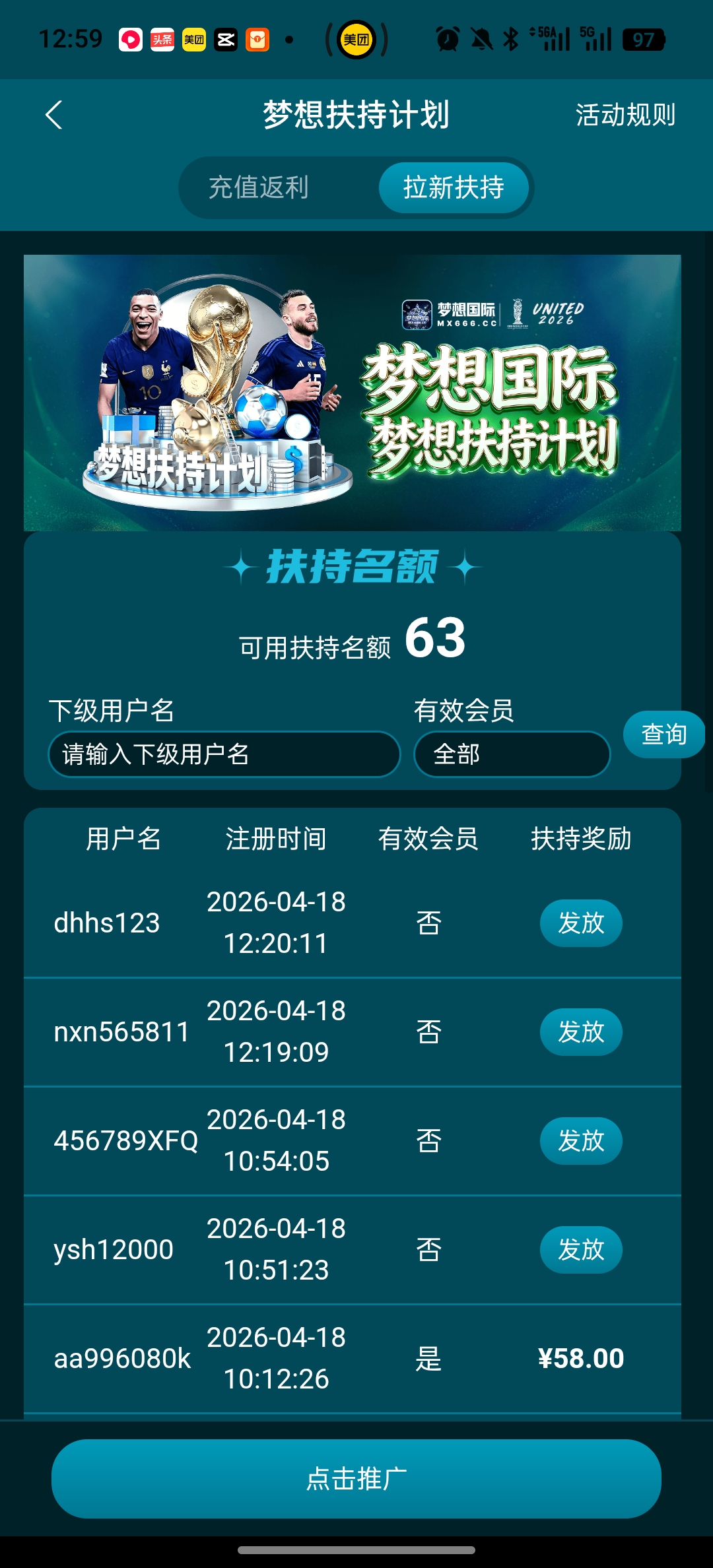Go back using the top-left arrow

[54, 115]
